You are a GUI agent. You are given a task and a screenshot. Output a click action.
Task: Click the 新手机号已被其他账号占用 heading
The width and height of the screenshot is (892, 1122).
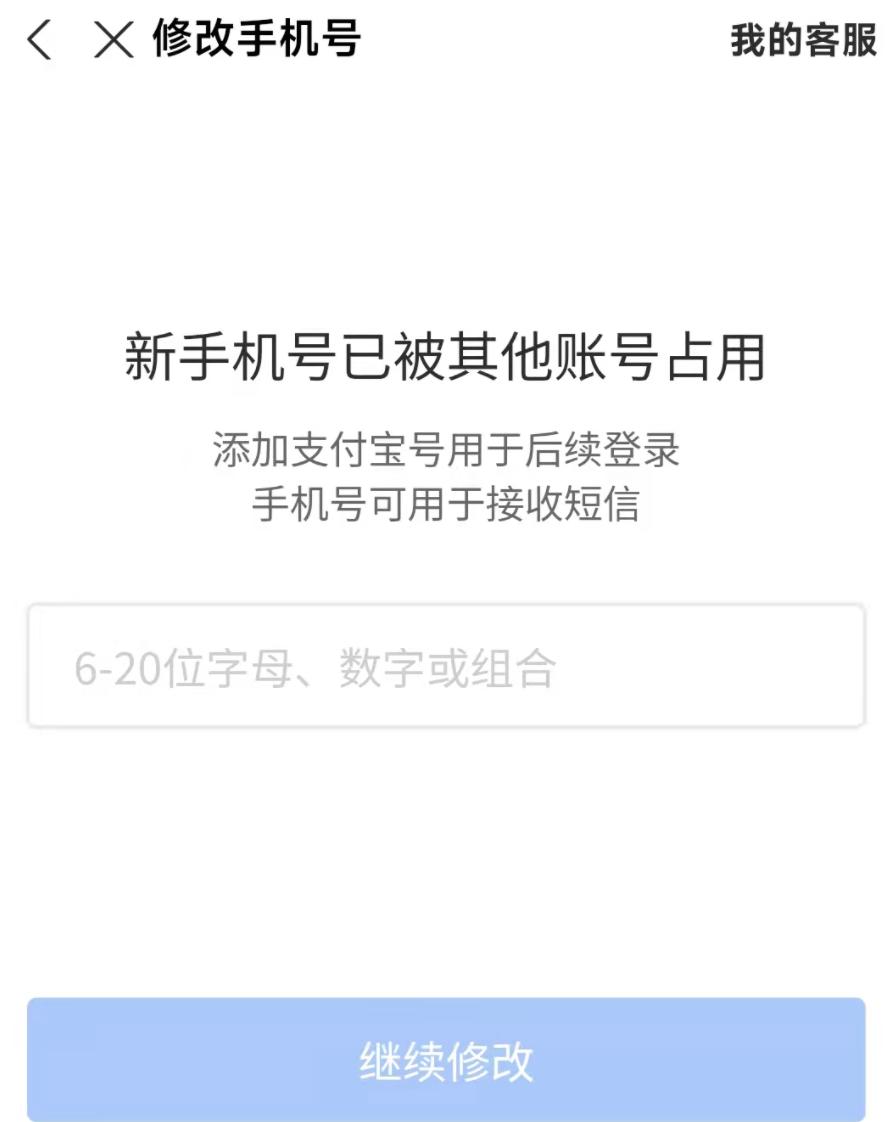pyautogui.click(x=446, y=358)
